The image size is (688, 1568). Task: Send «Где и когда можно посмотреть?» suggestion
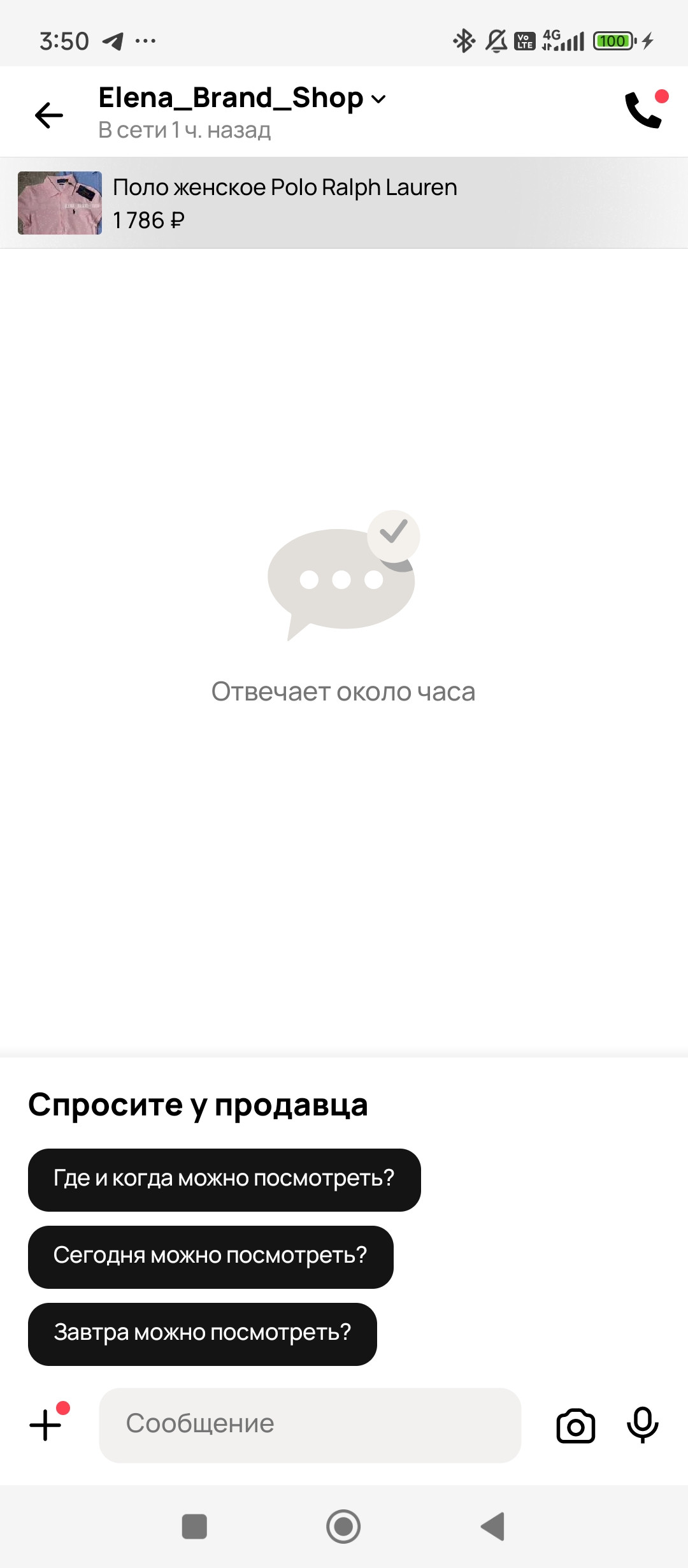click(224, 1180)
